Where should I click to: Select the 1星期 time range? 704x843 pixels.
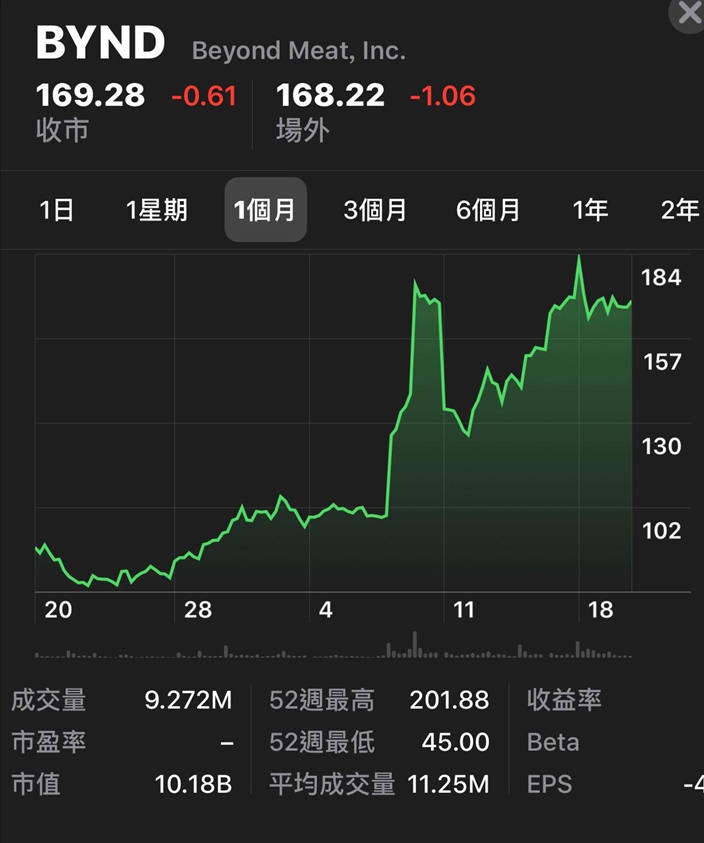pos(157,210)
